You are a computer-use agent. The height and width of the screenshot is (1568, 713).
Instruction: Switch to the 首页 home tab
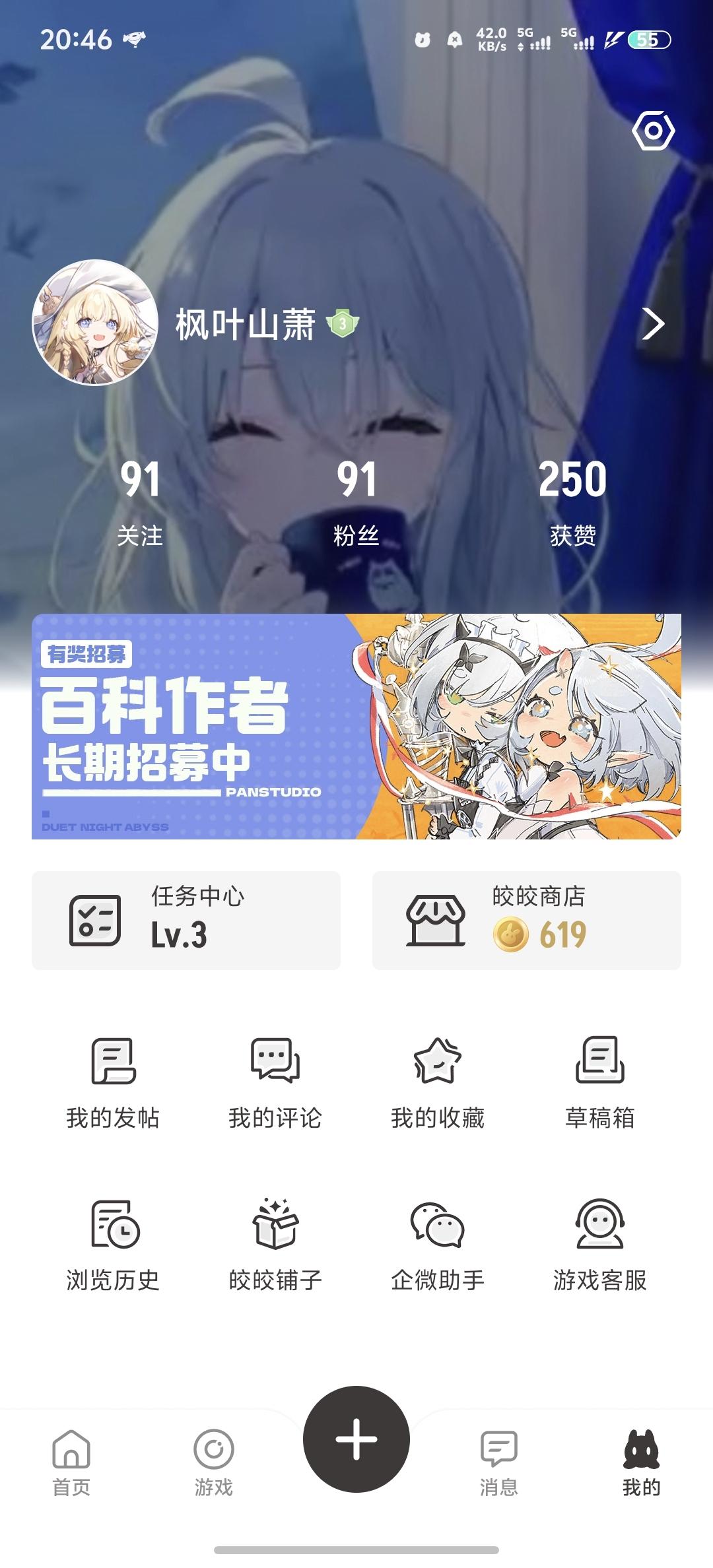[71, 1461]
